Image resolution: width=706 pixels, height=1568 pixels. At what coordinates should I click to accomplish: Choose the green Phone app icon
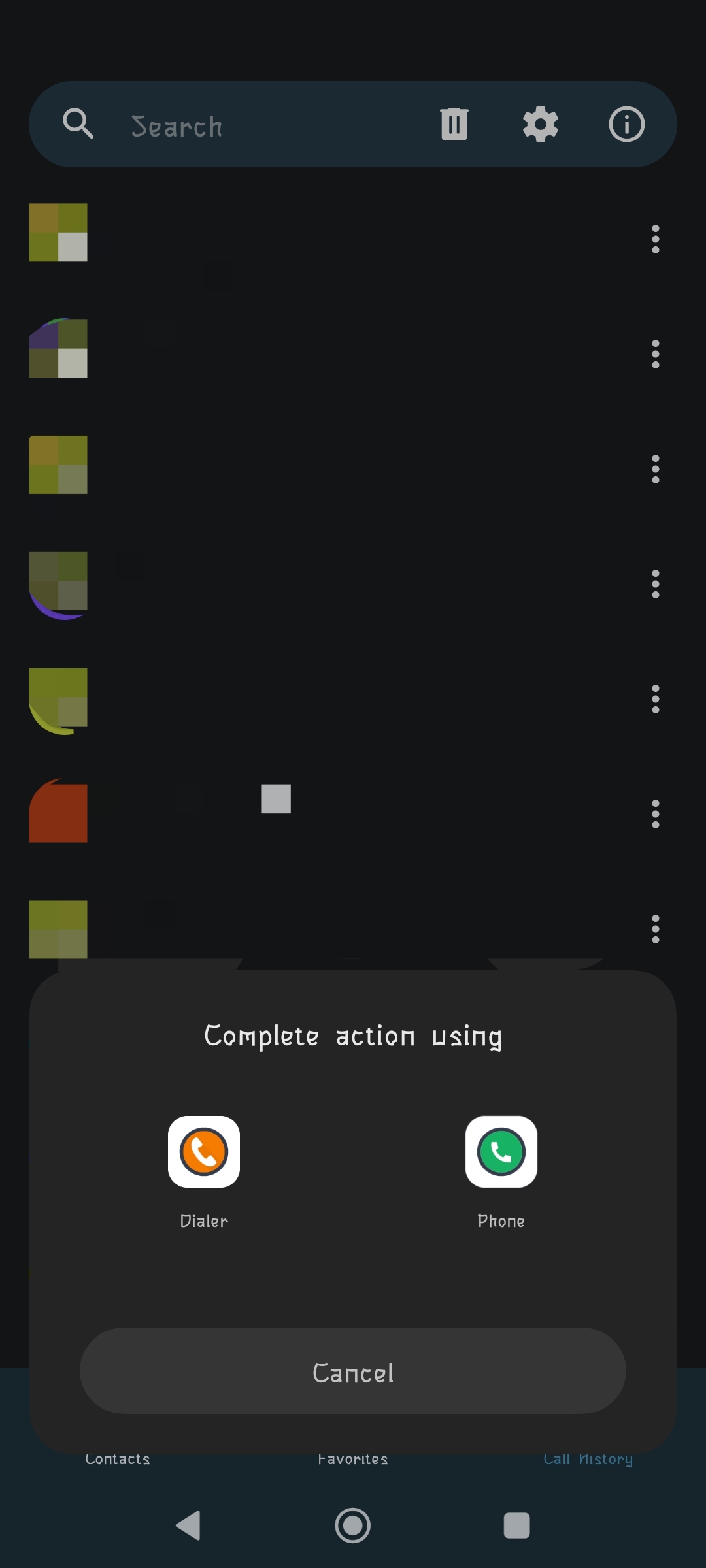(501, 1151)
